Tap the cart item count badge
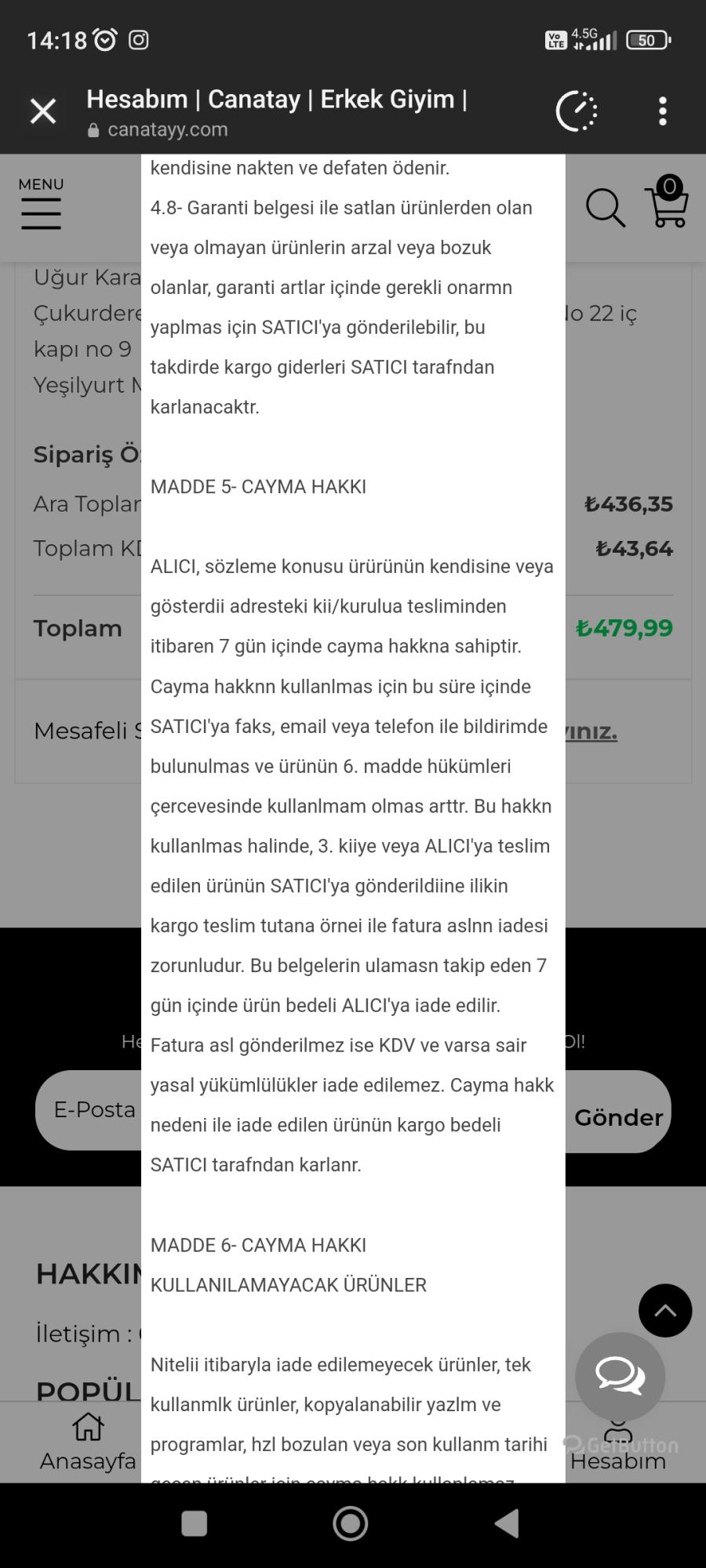 click(x=671, y=186)
